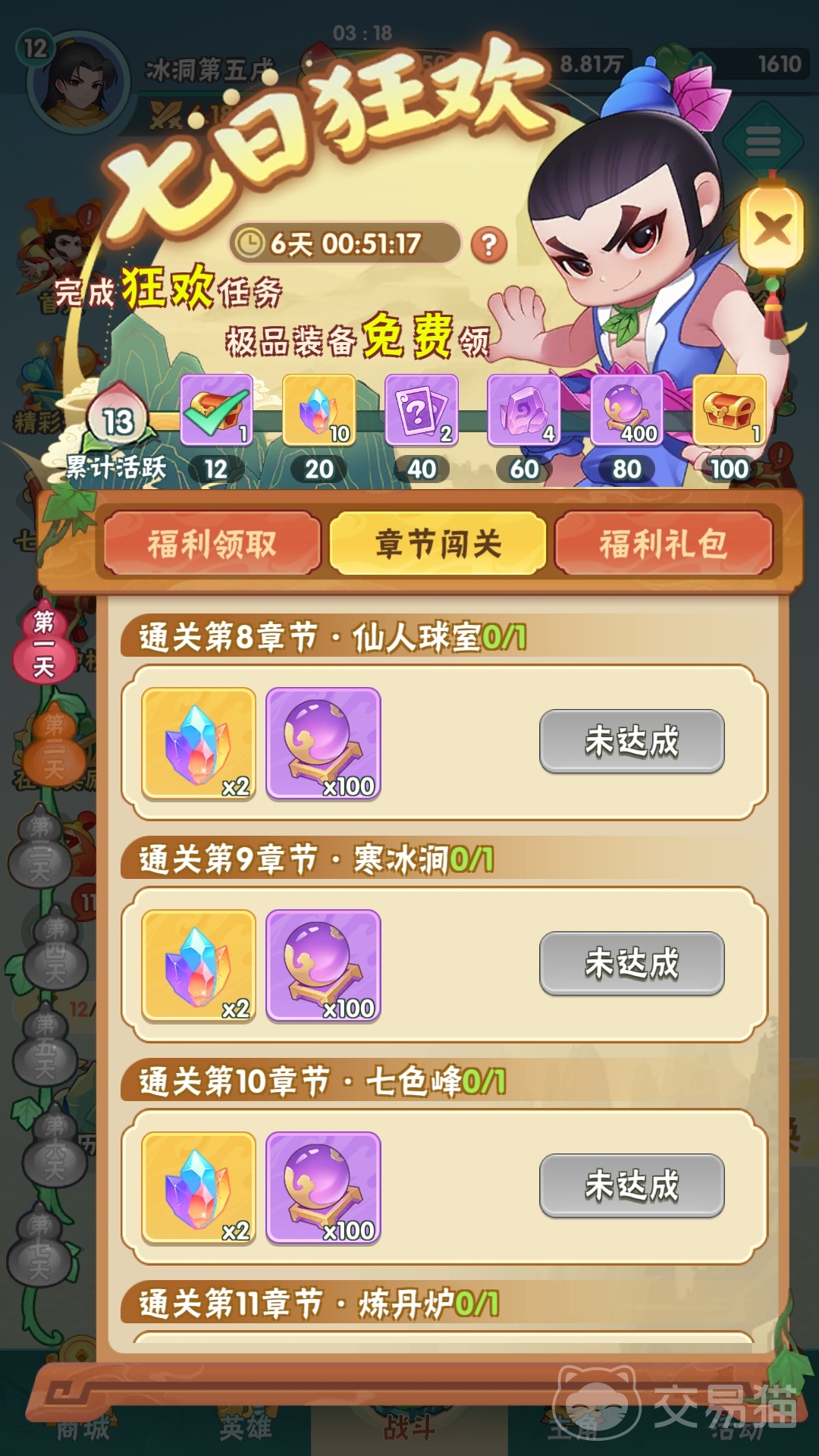Open the 福利礼包 tab
This screenshot has width=819, height=1456.
coord(664,543)
